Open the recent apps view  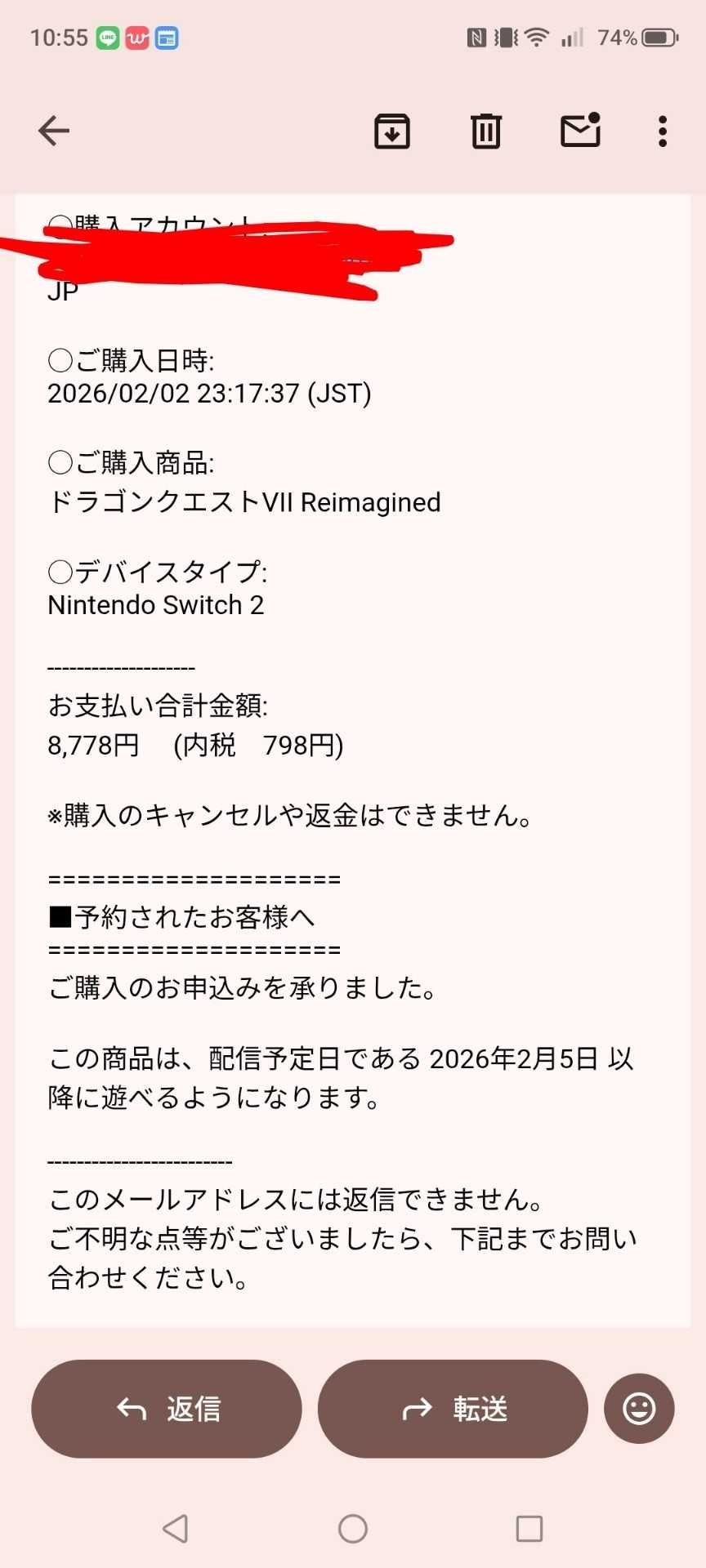click(529, 1528)
